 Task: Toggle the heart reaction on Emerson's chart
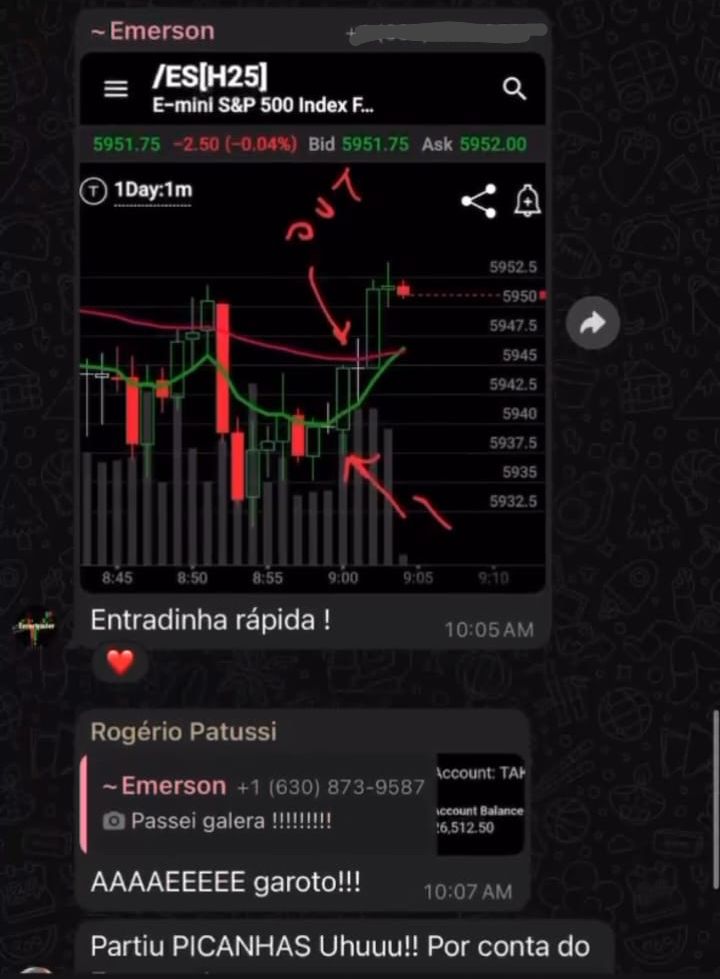pyautogui.click(x=119, y=662)
